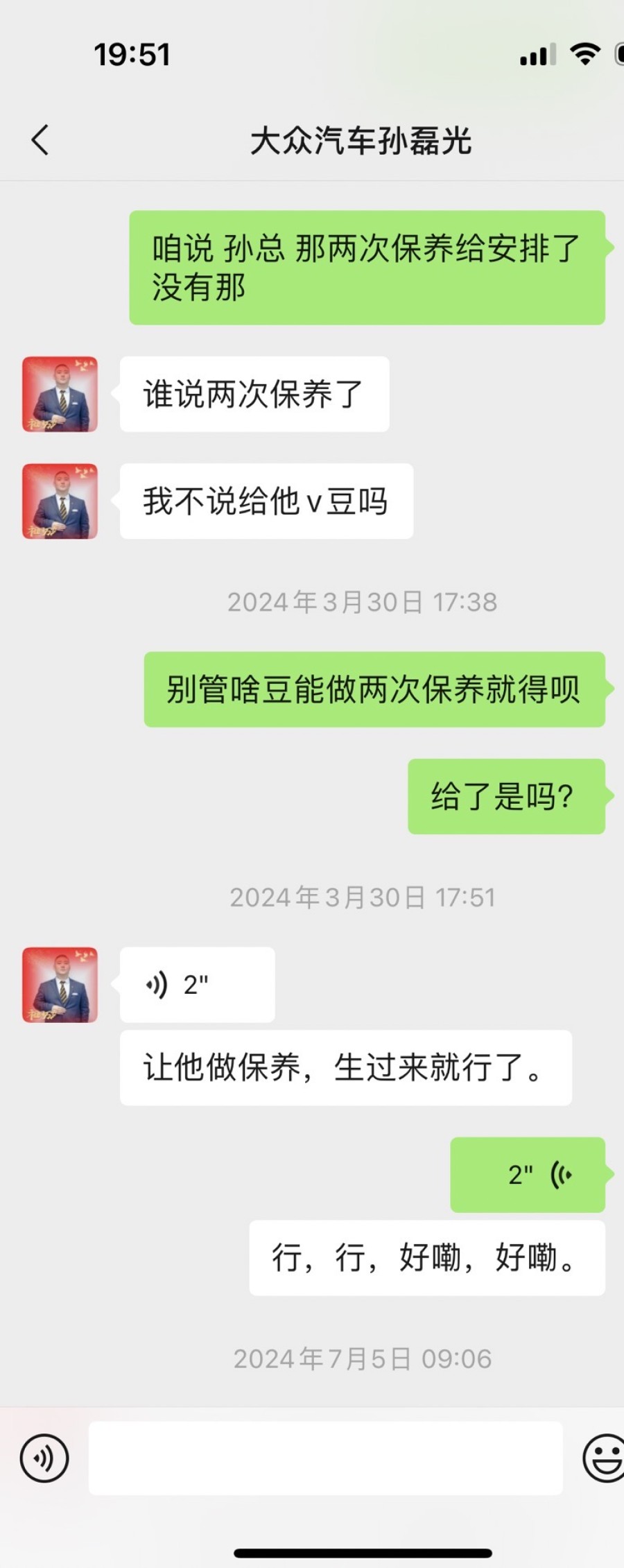Tap the avatar next to 我不说给他v豆吗

60,501
